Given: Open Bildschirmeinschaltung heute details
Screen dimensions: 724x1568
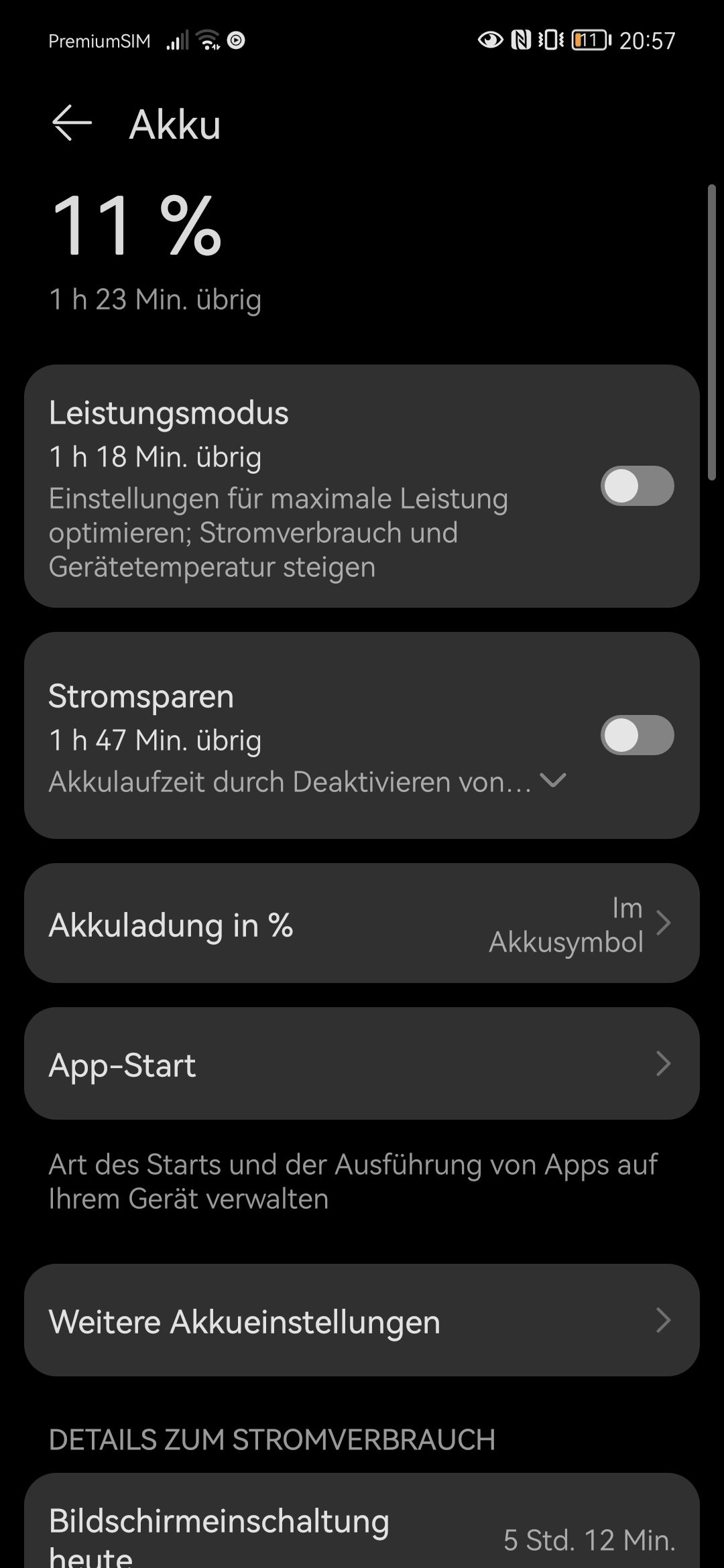Looking at the screenshot, I should coord(362,1521).
